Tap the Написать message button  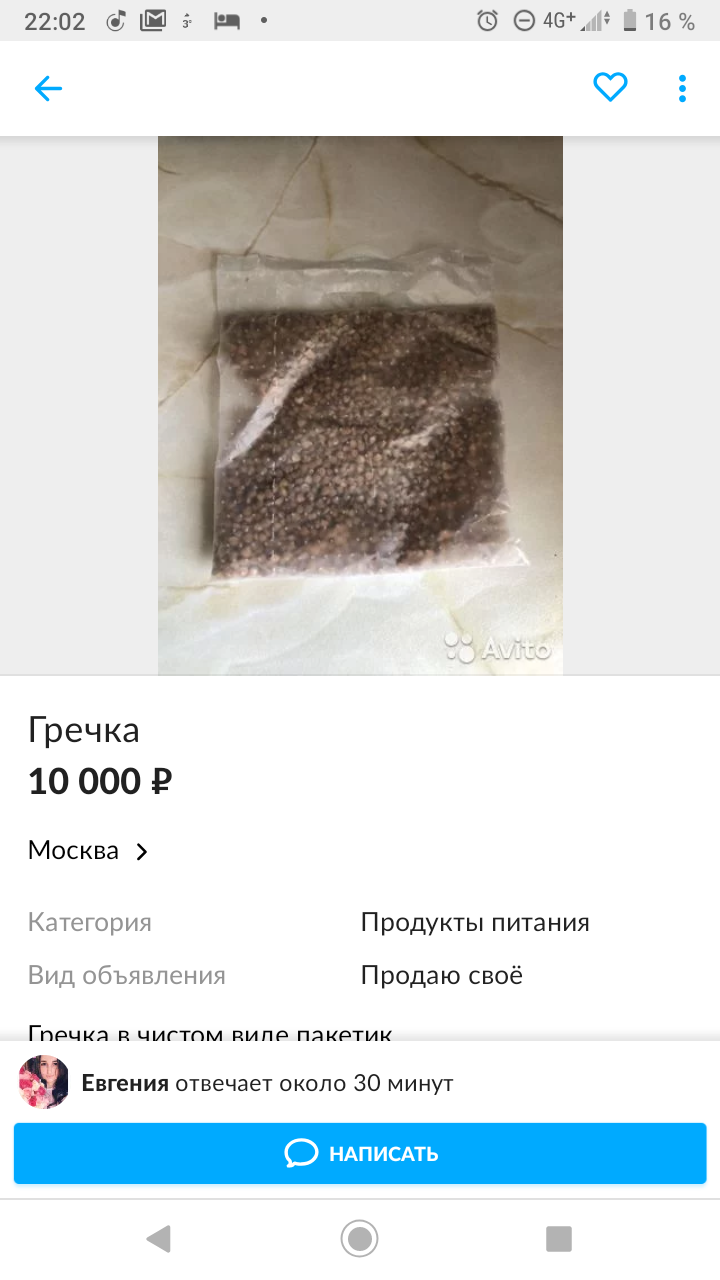[x=360, y=1153]
